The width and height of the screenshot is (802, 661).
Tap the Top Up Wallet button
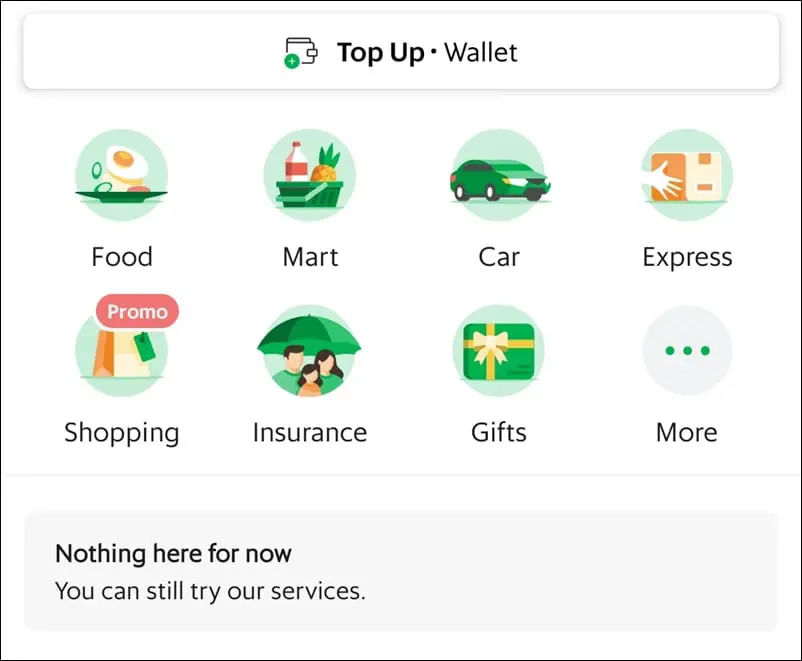point(401,52)
